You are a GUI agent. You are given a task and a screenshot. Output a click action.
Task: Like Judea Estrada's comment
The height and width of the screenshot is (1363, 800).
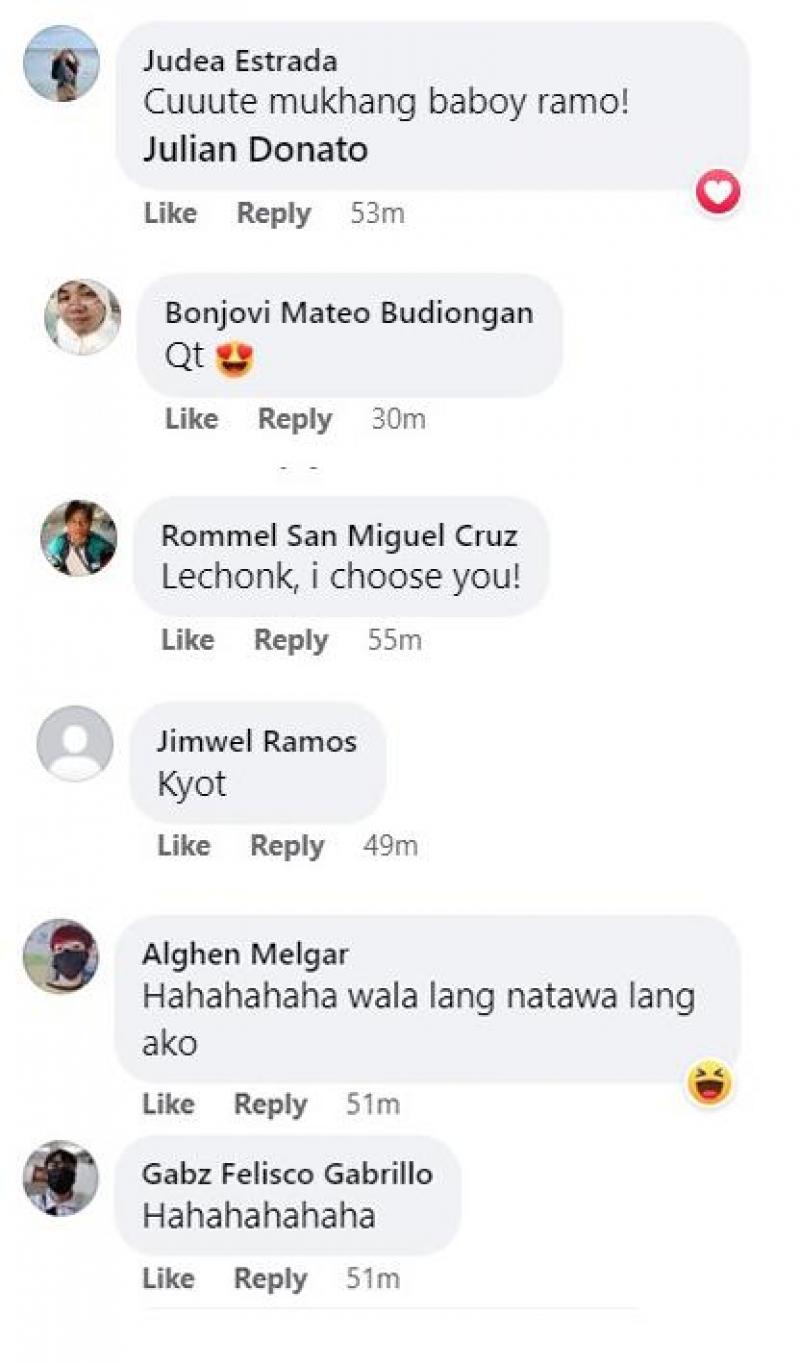[170, 213]
